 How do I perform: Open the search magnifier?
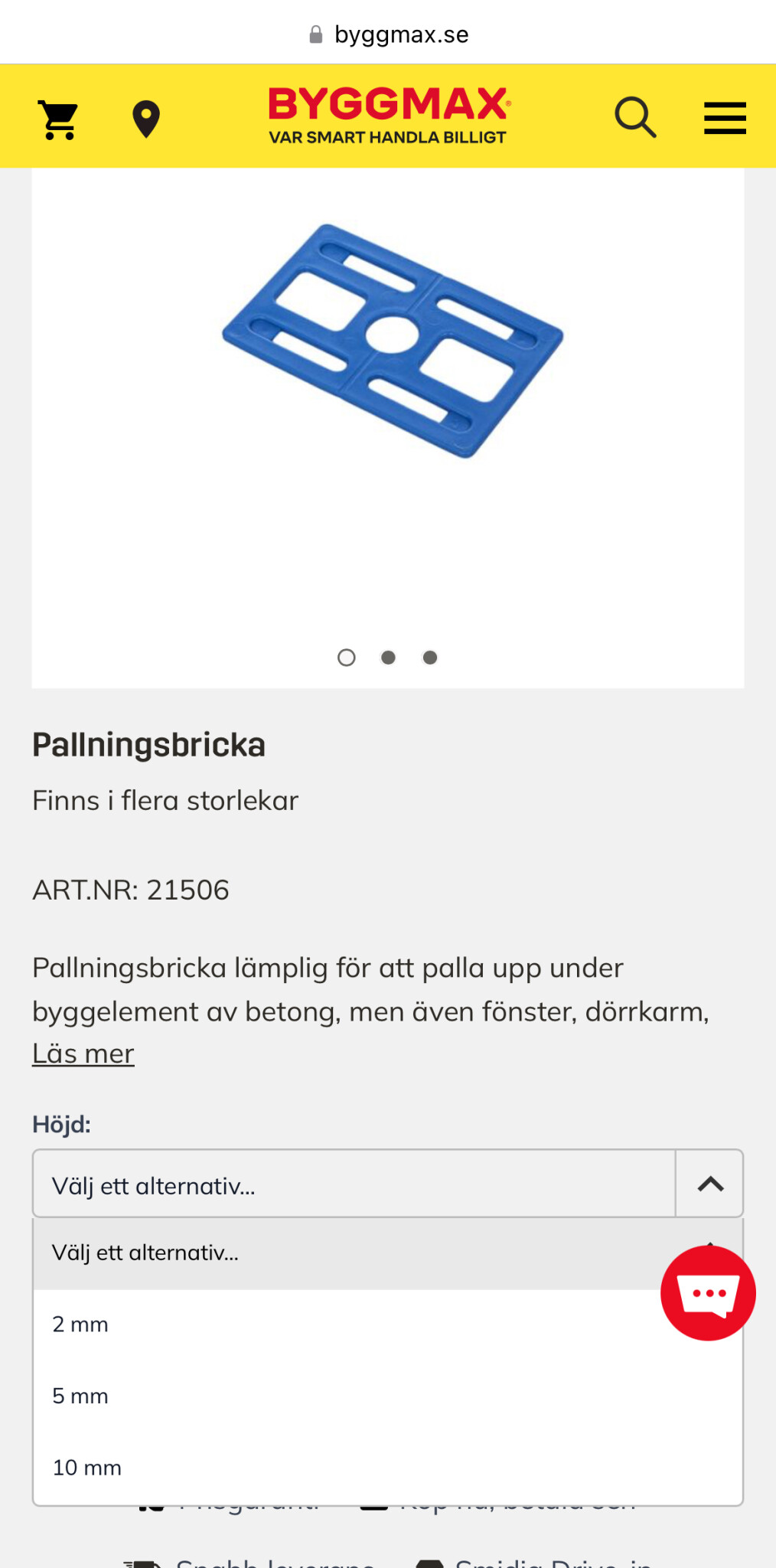(x=635, y=118)
